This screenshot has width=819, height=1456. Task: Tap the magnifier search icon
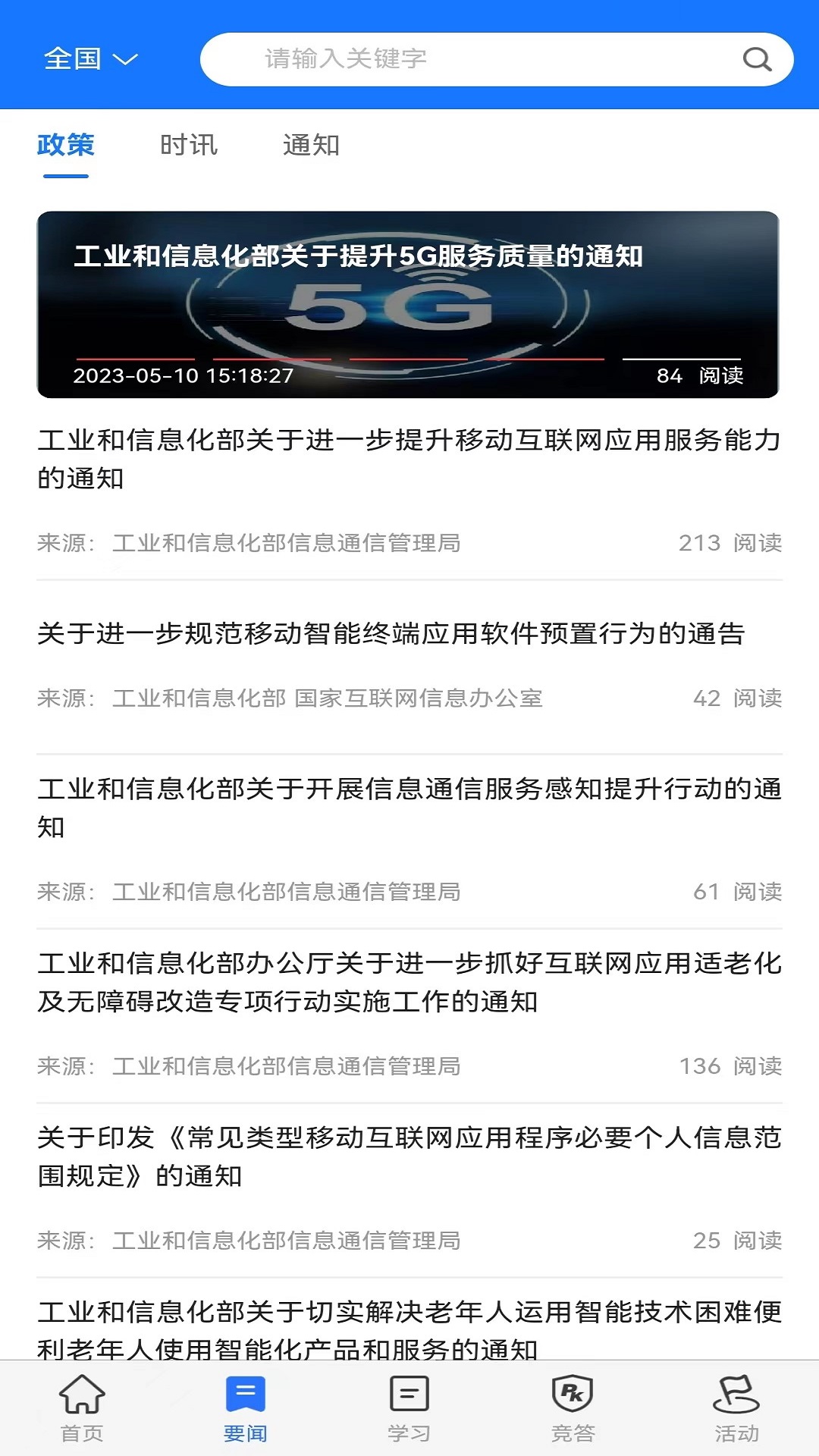click(x=756, y=59)
